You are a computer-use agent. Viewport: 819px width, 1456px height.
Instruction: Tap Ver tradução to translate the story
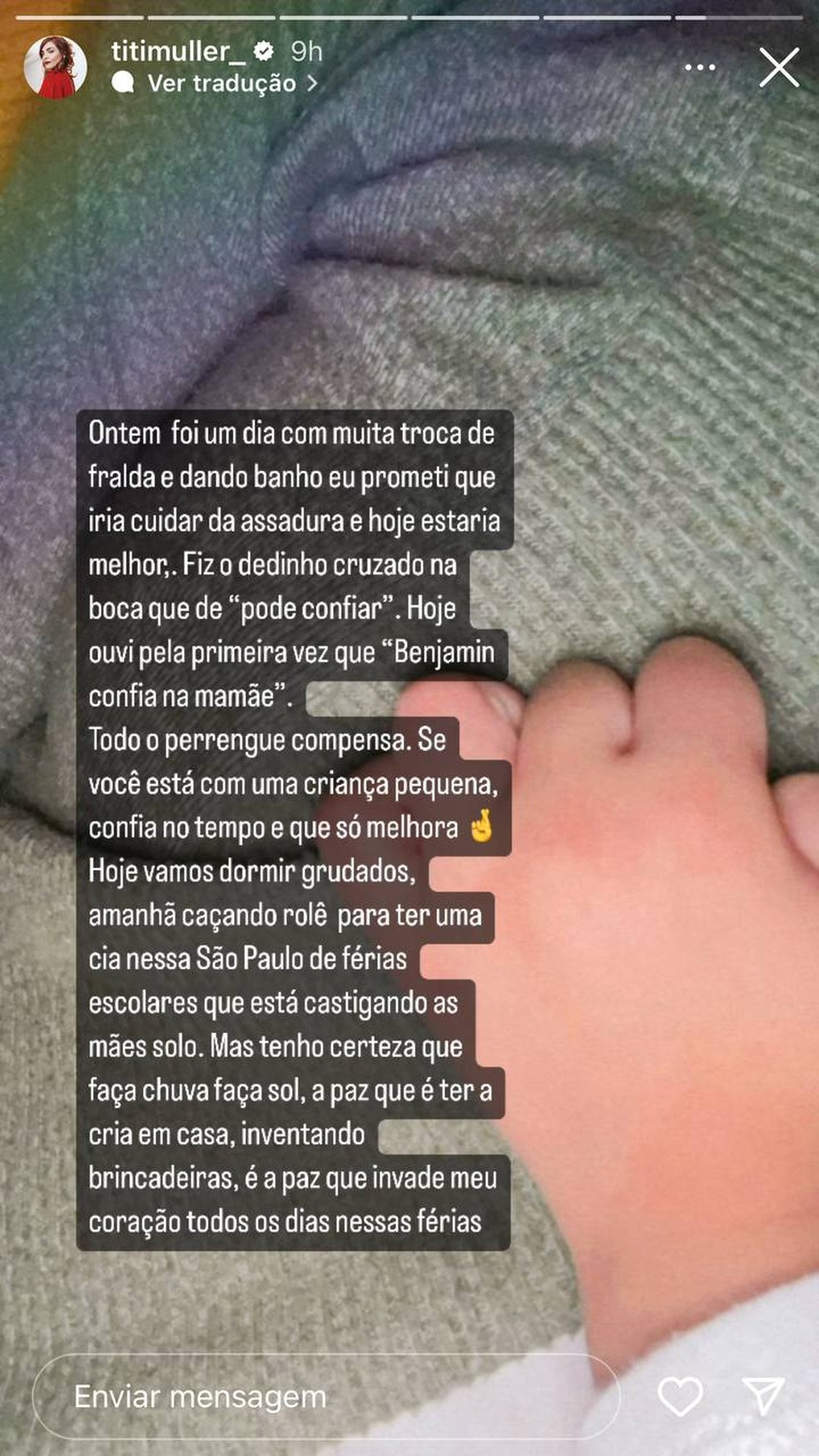(221, 83)
